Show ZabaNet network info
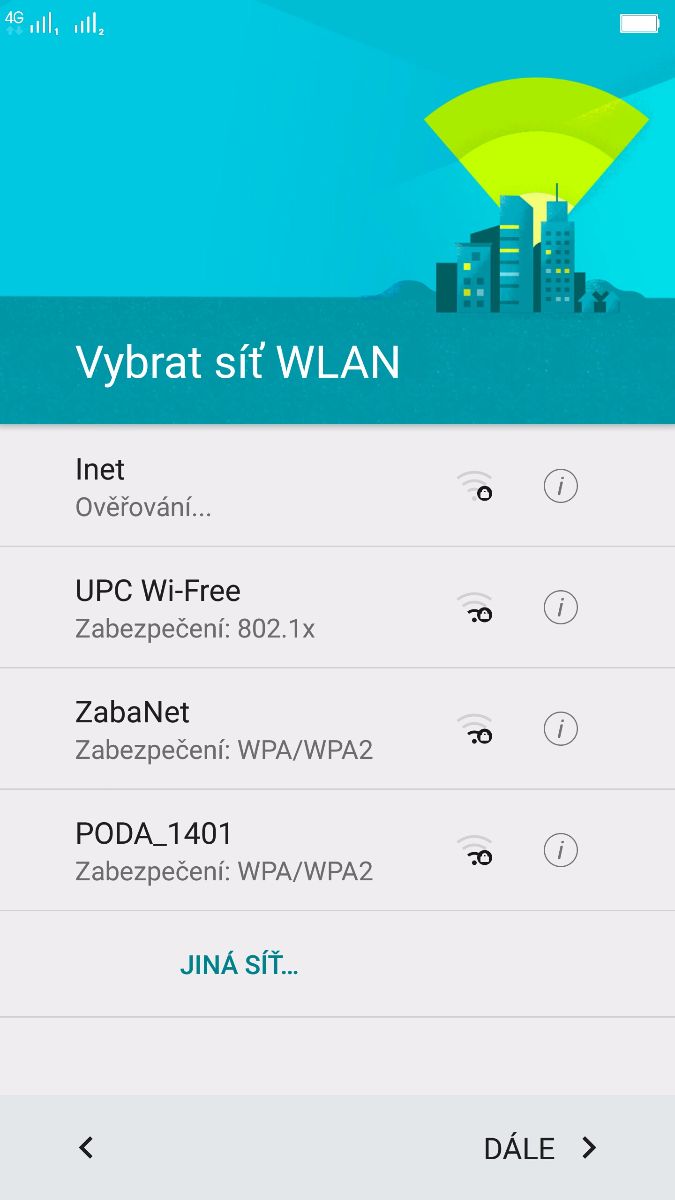Screen dimensions: 675x1200 tap(560, 729)
